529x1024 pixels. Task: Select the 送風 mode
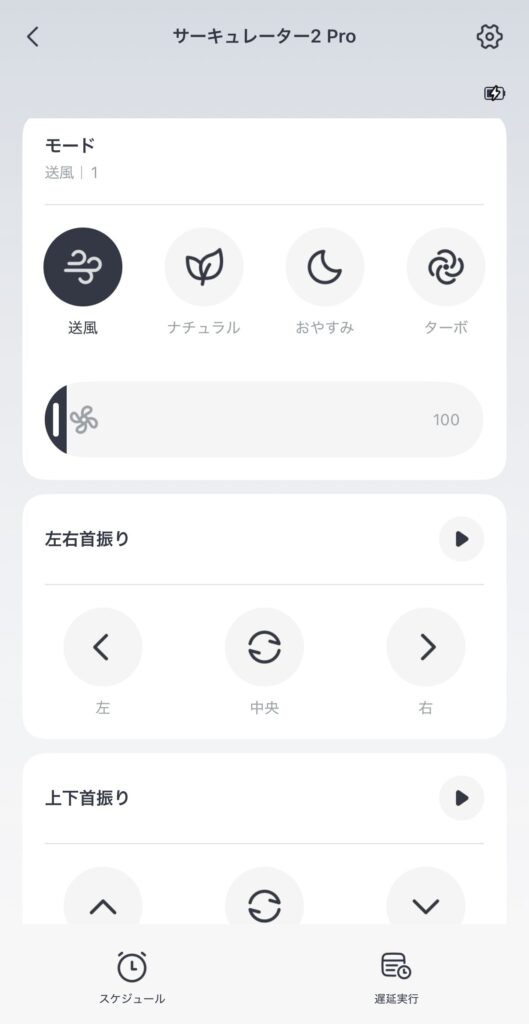83,266
